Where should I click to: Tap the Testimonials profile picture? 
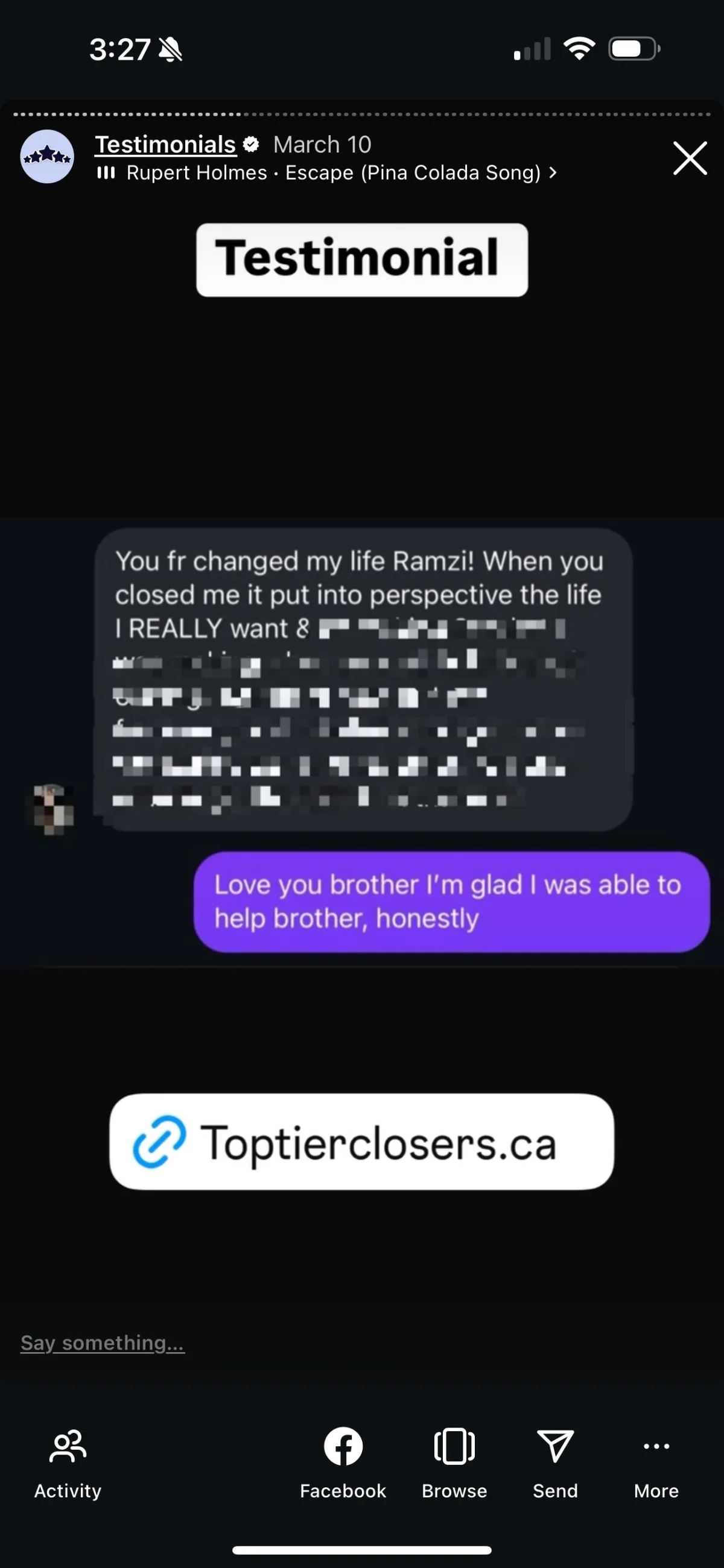pyautogui.click(x=48, y=156)
